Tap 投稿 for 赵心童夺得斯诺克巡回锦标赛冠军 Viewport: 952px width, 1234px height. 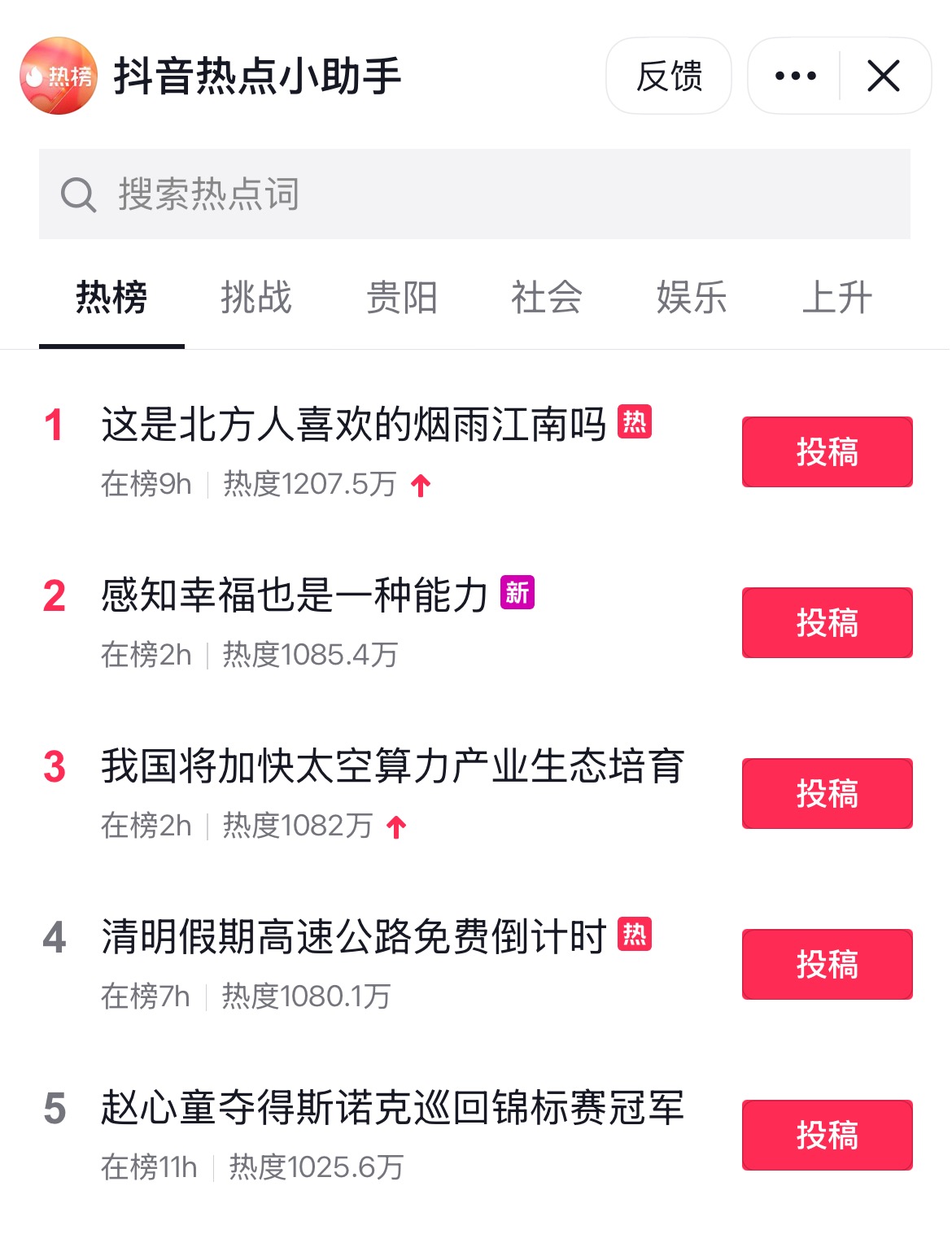point(827,1136)
